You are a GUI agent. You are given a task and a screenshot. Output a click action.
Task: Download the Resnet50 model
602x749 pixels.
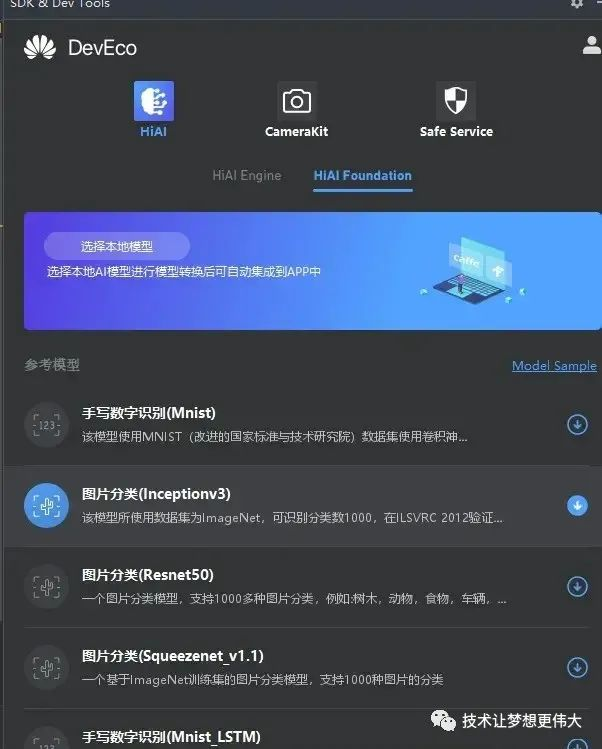[577, 586]
